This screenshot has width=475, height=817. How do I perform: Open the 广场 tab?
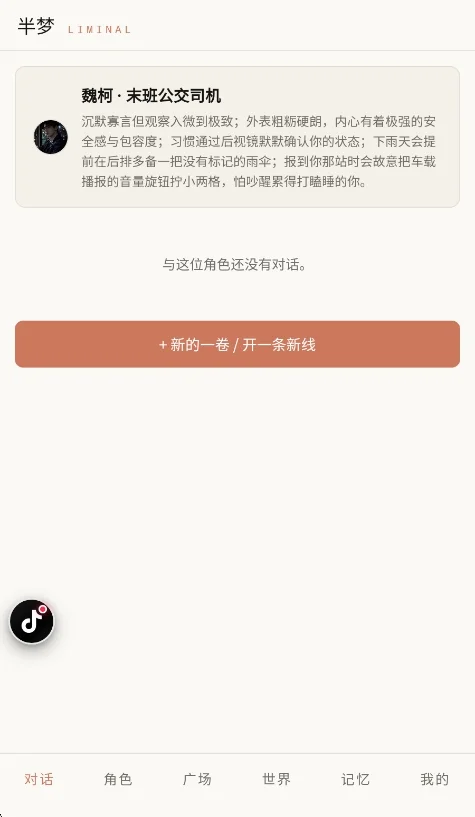(197, 779)
